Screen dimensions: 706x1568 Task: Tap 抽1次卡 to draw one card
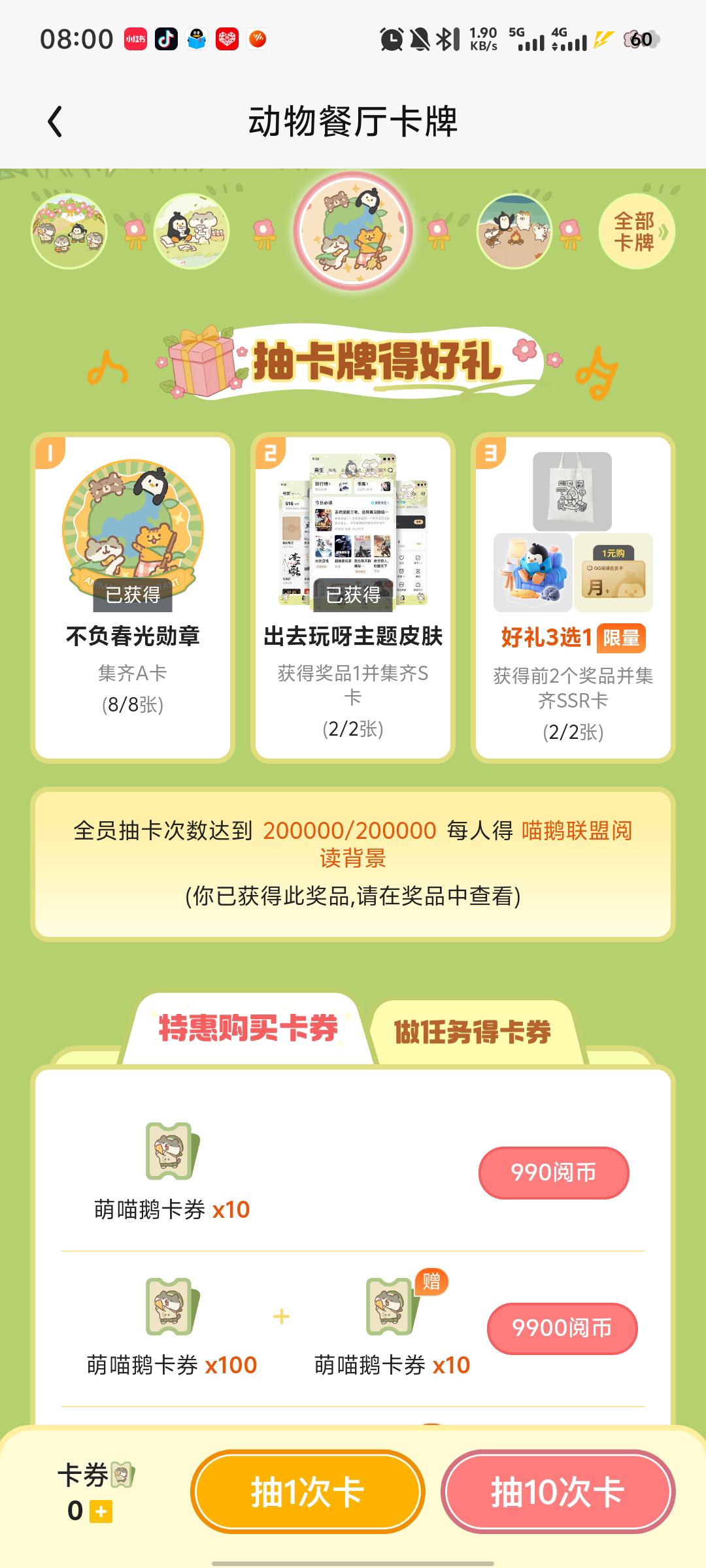307,1492
